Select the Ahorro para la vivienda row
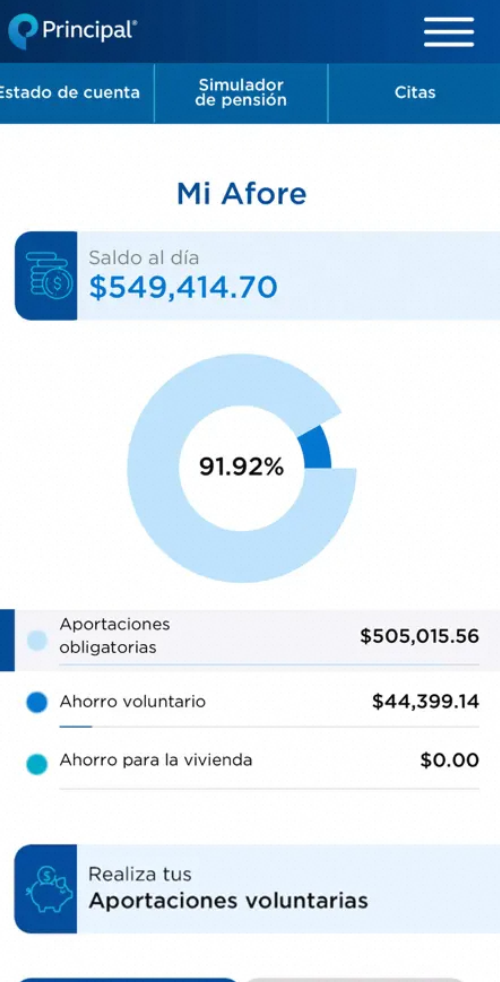 (250, 761)
